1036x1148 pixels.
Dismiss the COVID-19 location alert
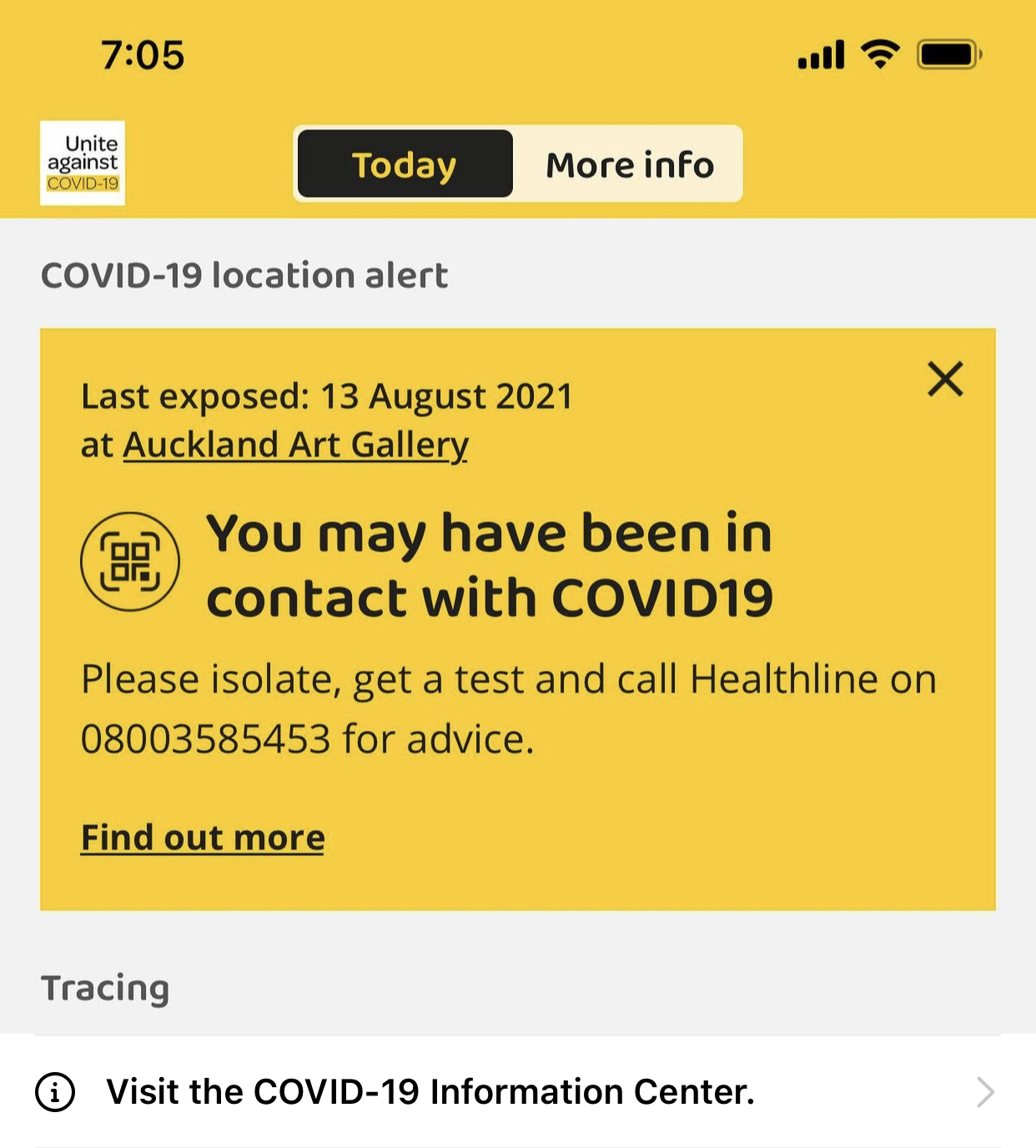click(945, 380)
